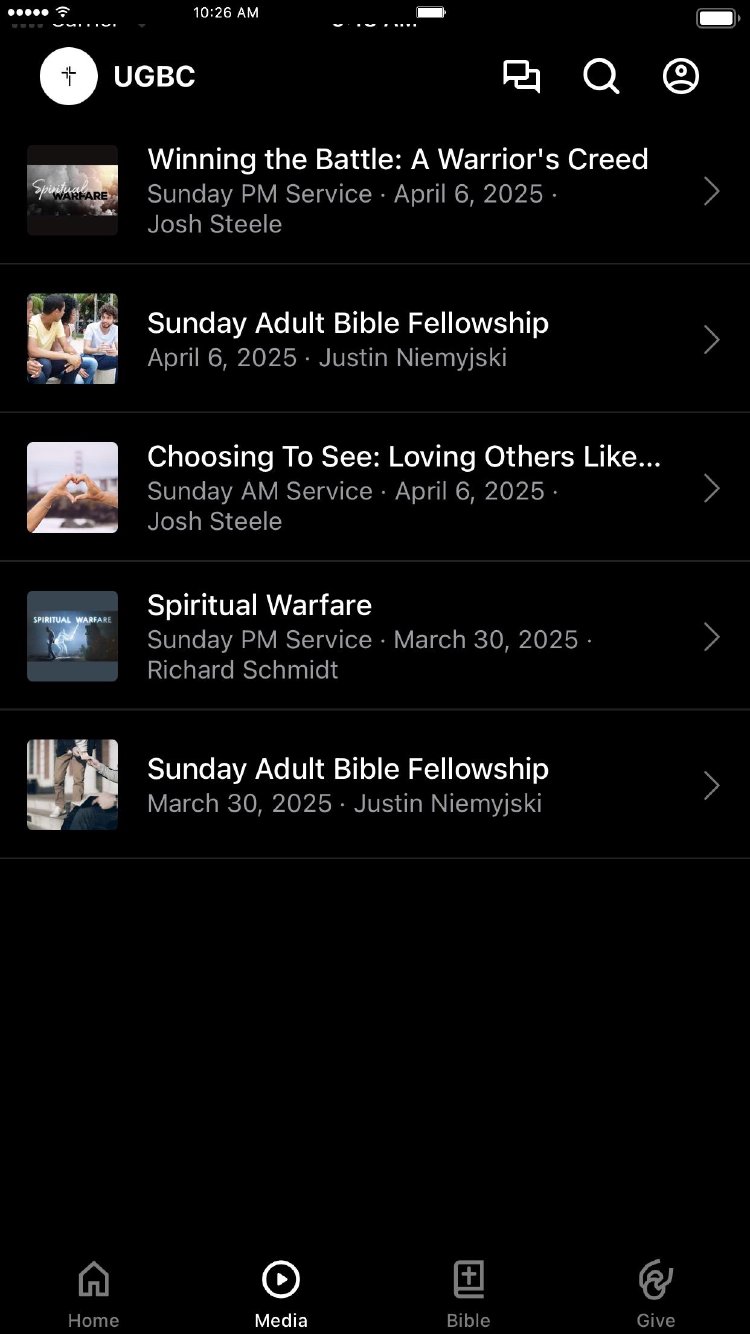Open the user profile icon
This screenshot has height=1334, width=750.
point(681,77)
